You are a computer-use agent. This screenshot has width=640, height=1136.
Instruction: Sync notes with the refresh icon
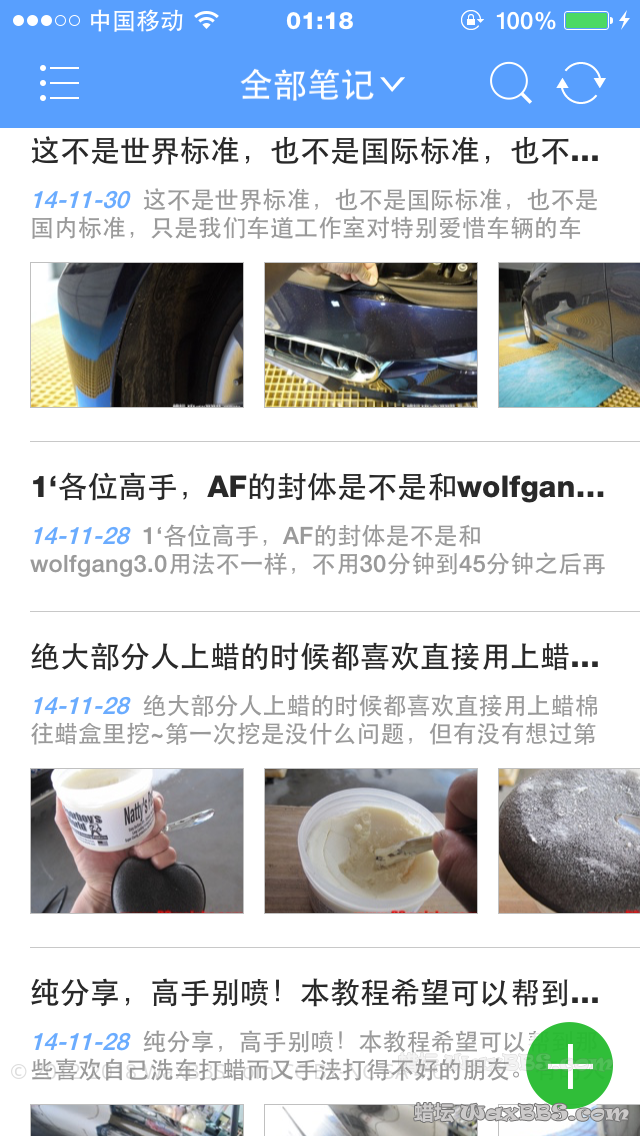pos(581,84)
